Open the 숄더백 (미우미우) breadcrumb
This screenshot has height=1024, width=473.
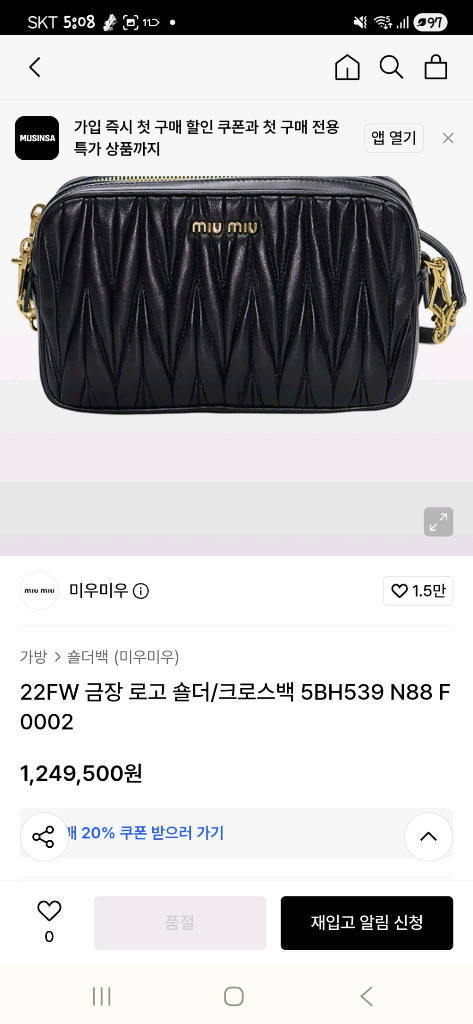123,656
